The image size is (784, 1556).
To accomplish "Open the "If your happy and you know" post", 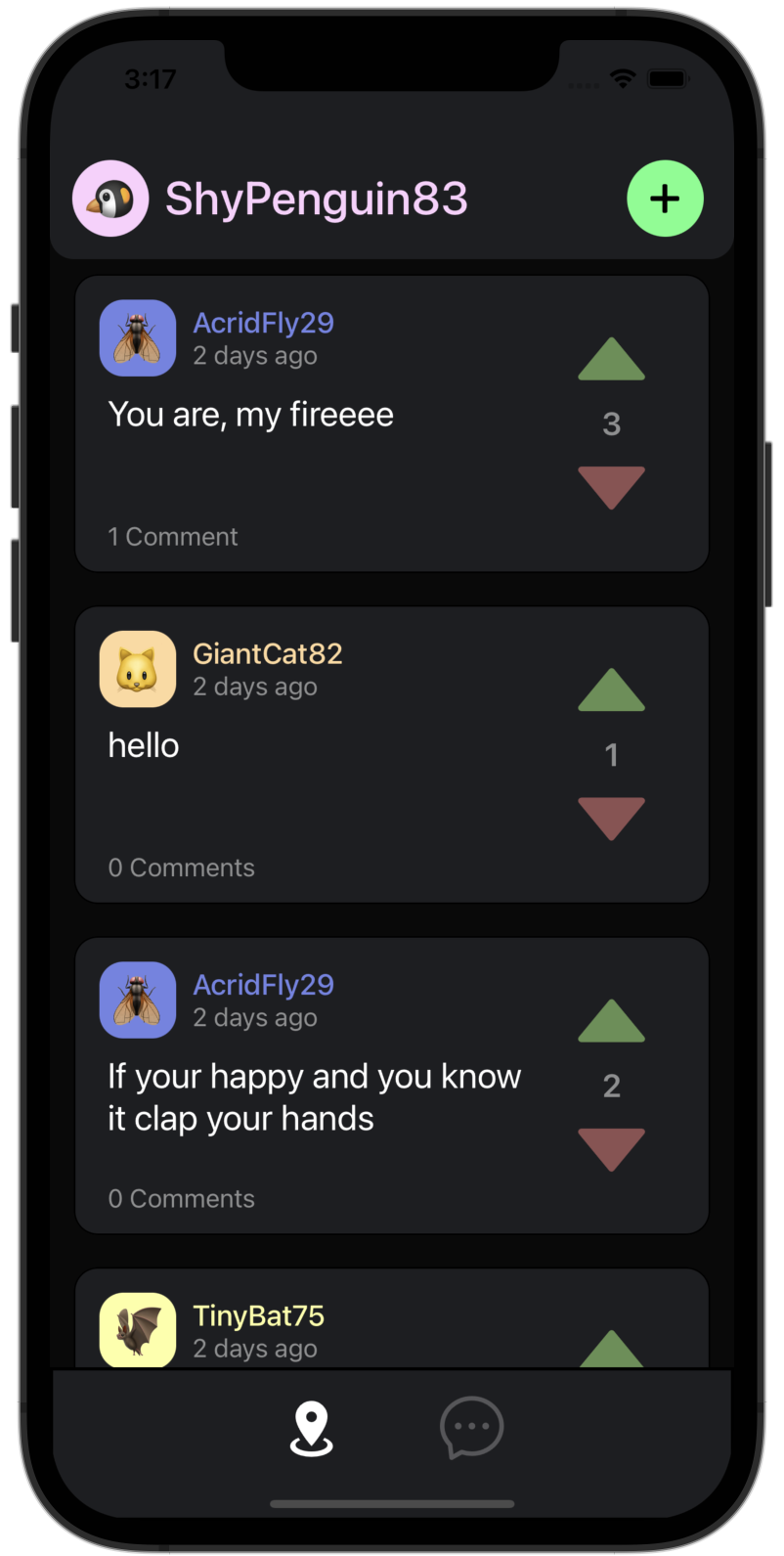I will (313, 1097).
